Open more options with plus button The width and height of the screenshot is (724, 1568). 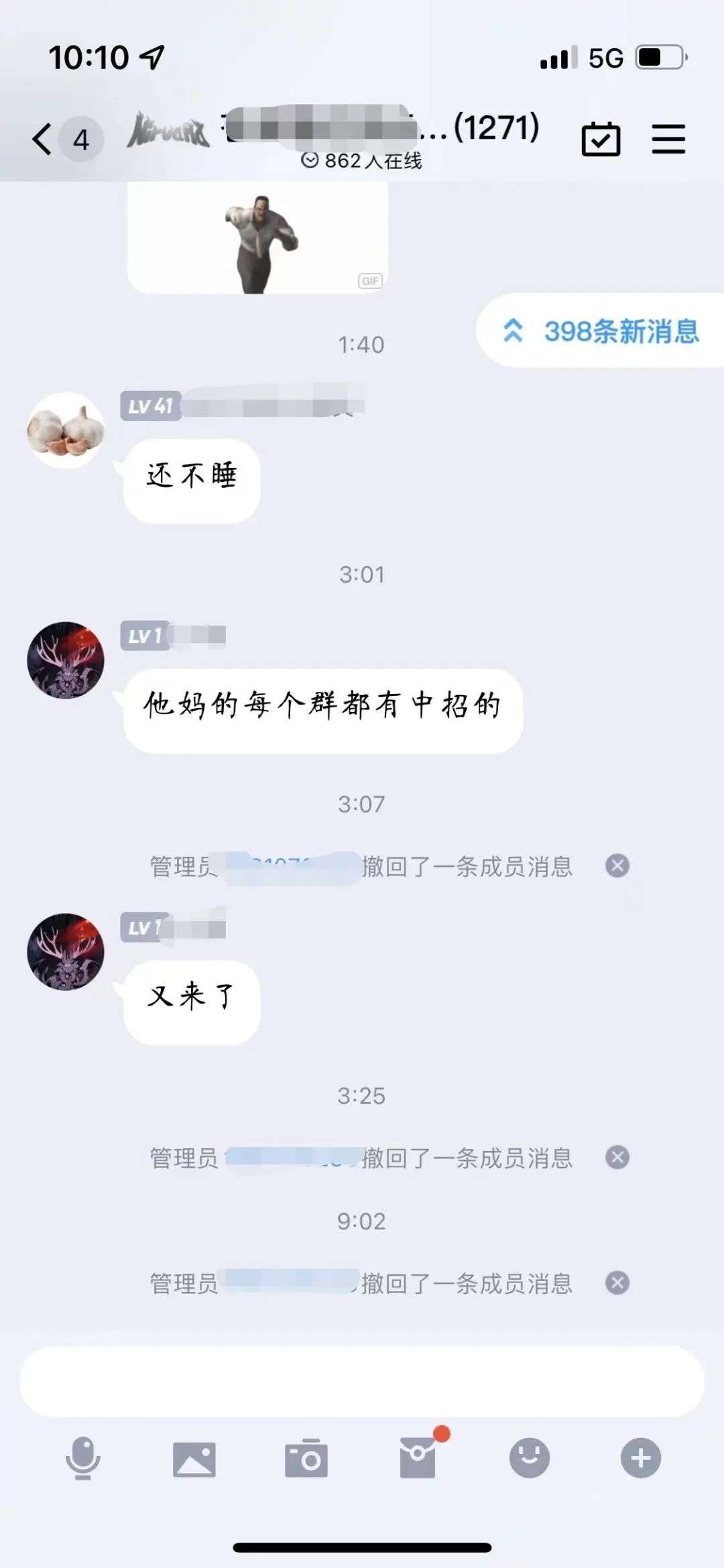click(x=641, y=1457)
